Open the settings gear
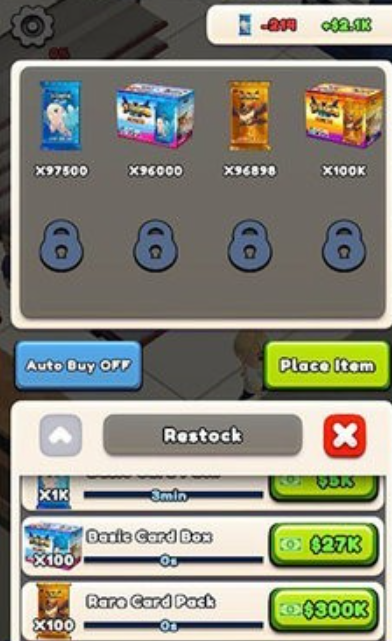392x641 pixels. coord(32,26)
